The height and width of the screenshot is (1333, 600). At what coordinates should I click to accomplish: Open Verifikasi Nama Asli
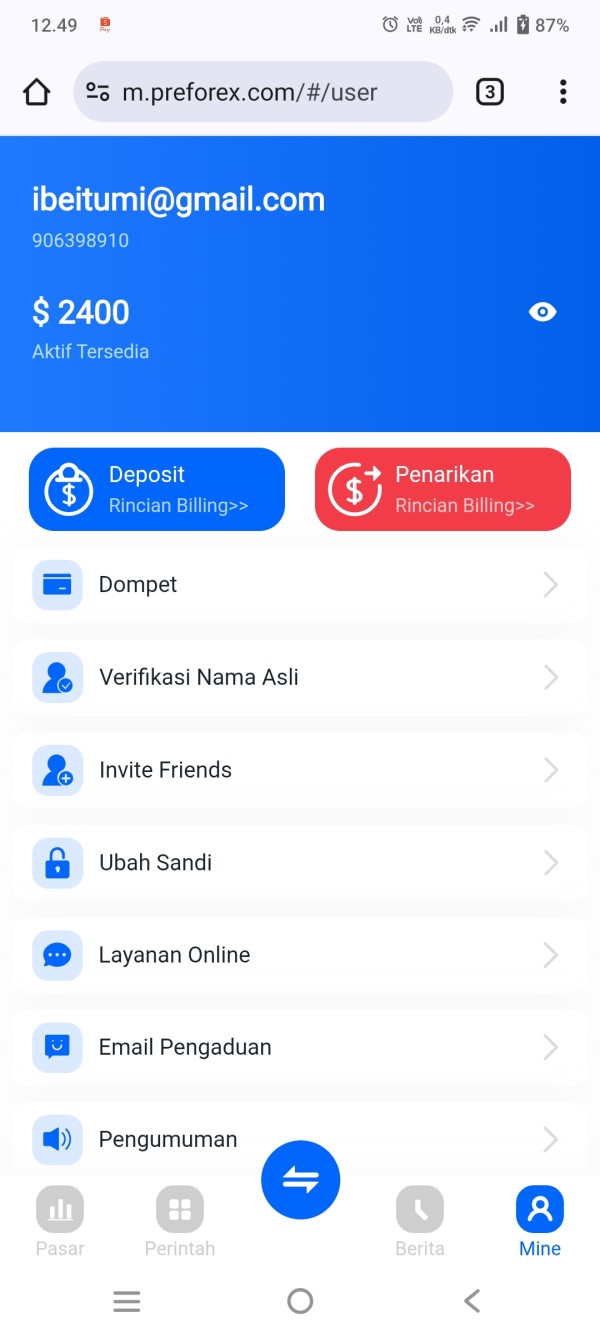(x=300, y=677)
